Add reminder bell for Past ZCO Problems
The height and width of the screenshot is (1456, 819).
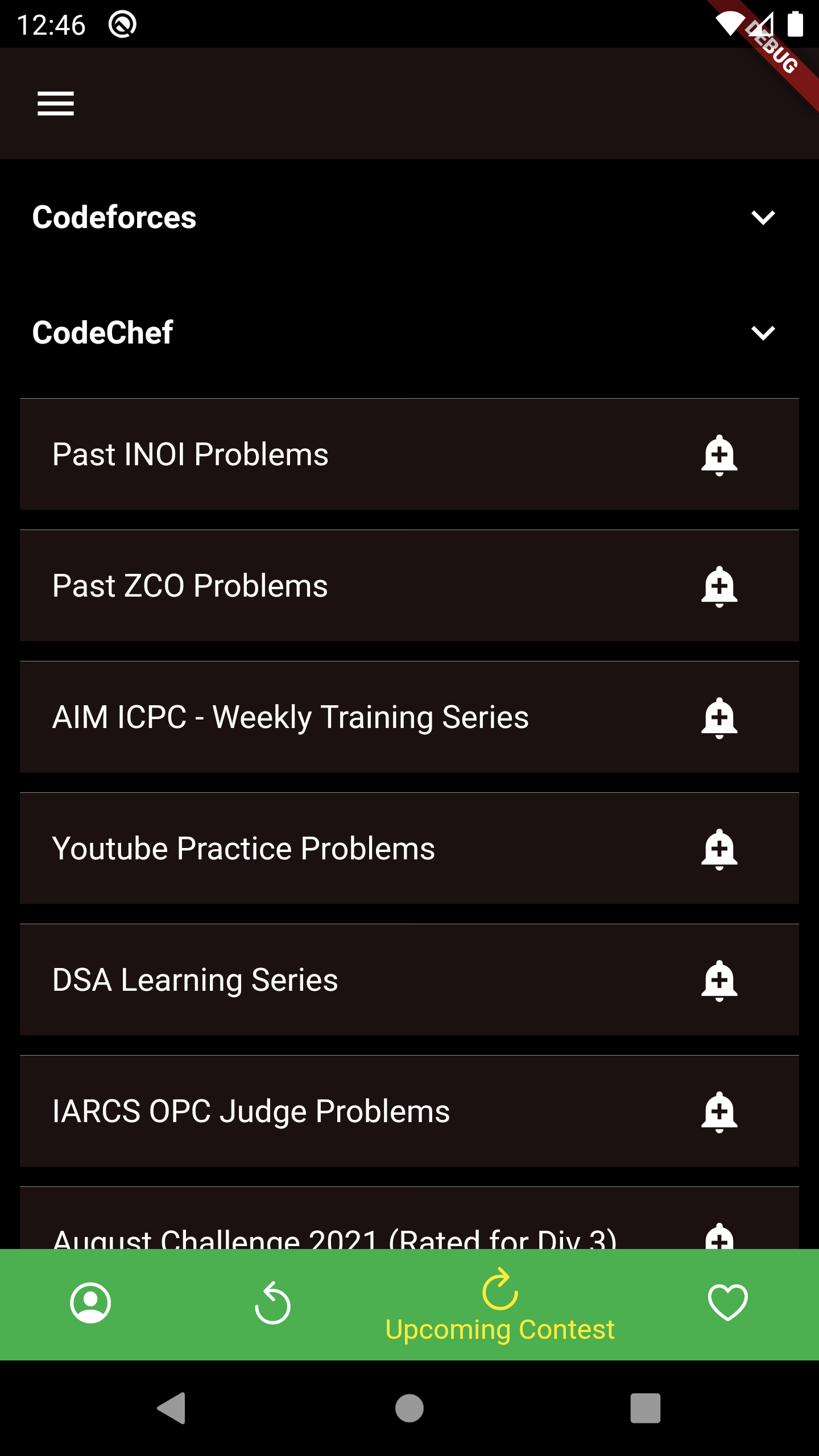(719, 586)
